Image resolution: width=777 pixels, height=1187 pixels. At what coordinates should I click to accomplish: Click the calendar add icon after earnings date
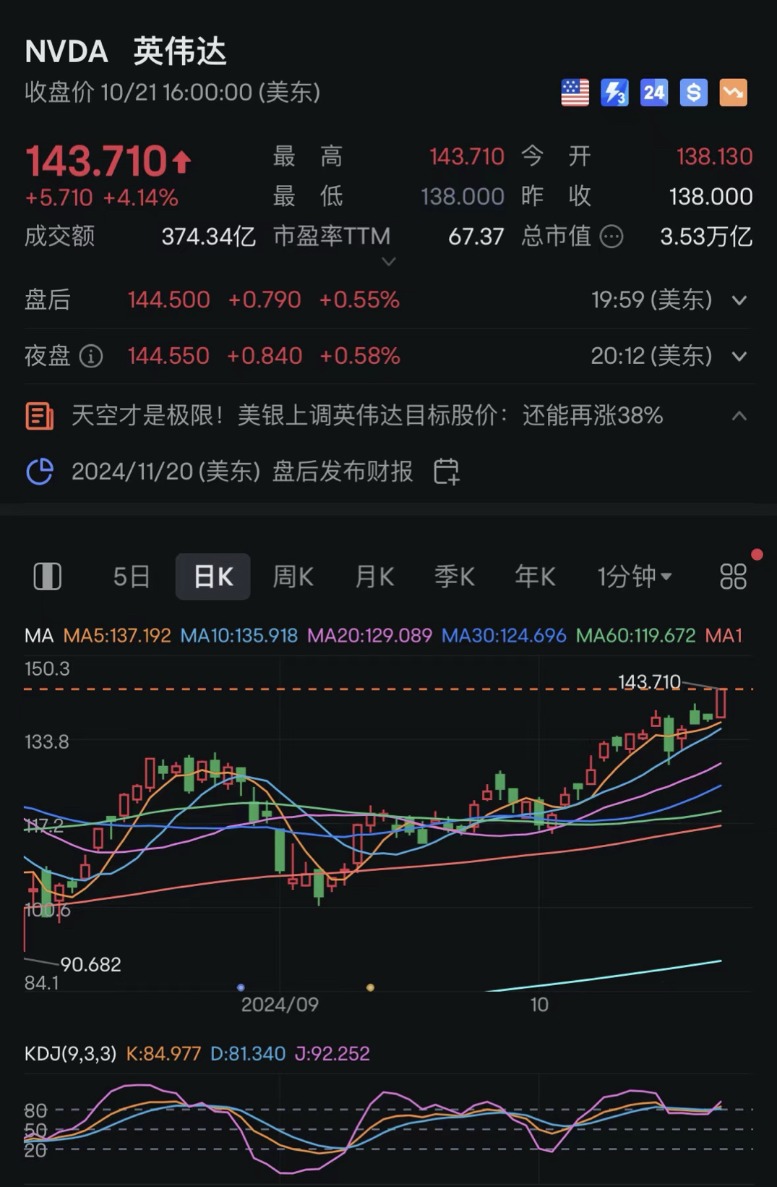(447, 471)
